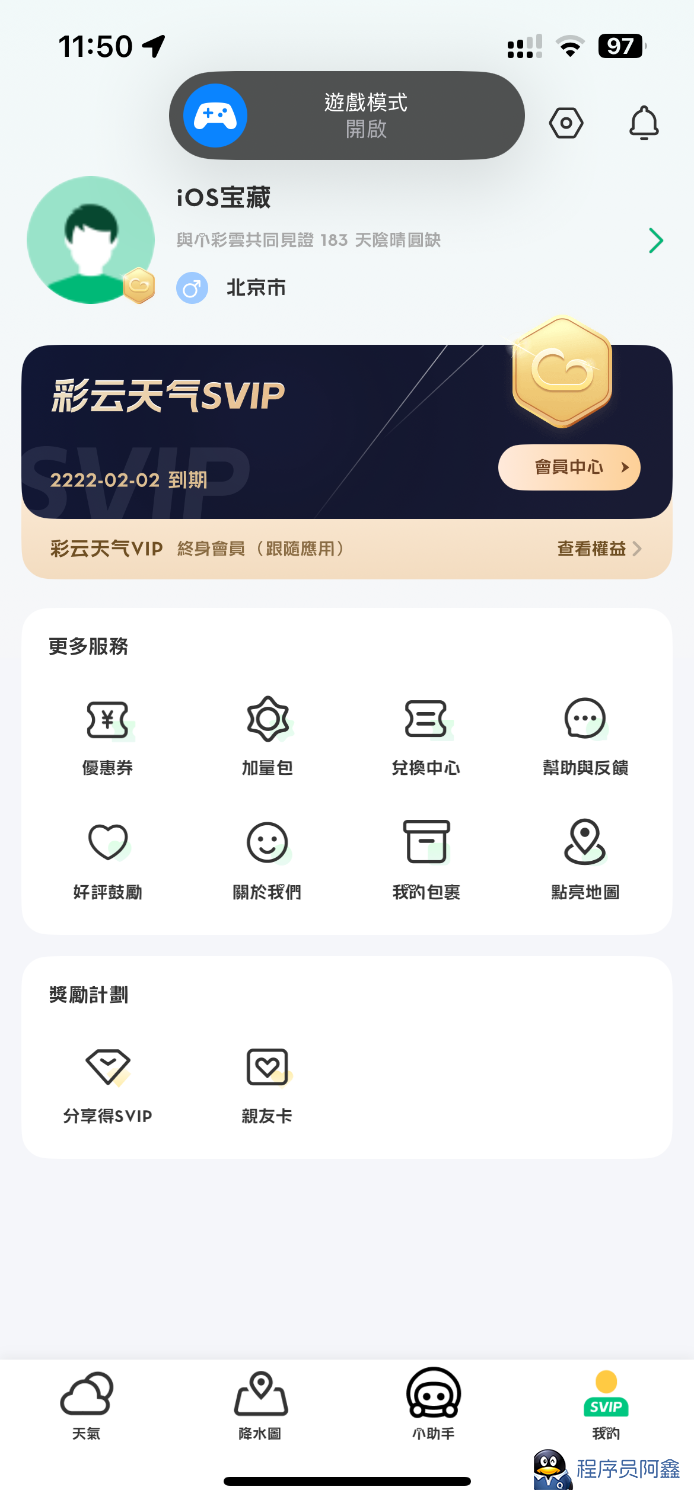Switch to the 小助手 tab
This screenshot has width=694, height=1500.
tap(433, 1406)
